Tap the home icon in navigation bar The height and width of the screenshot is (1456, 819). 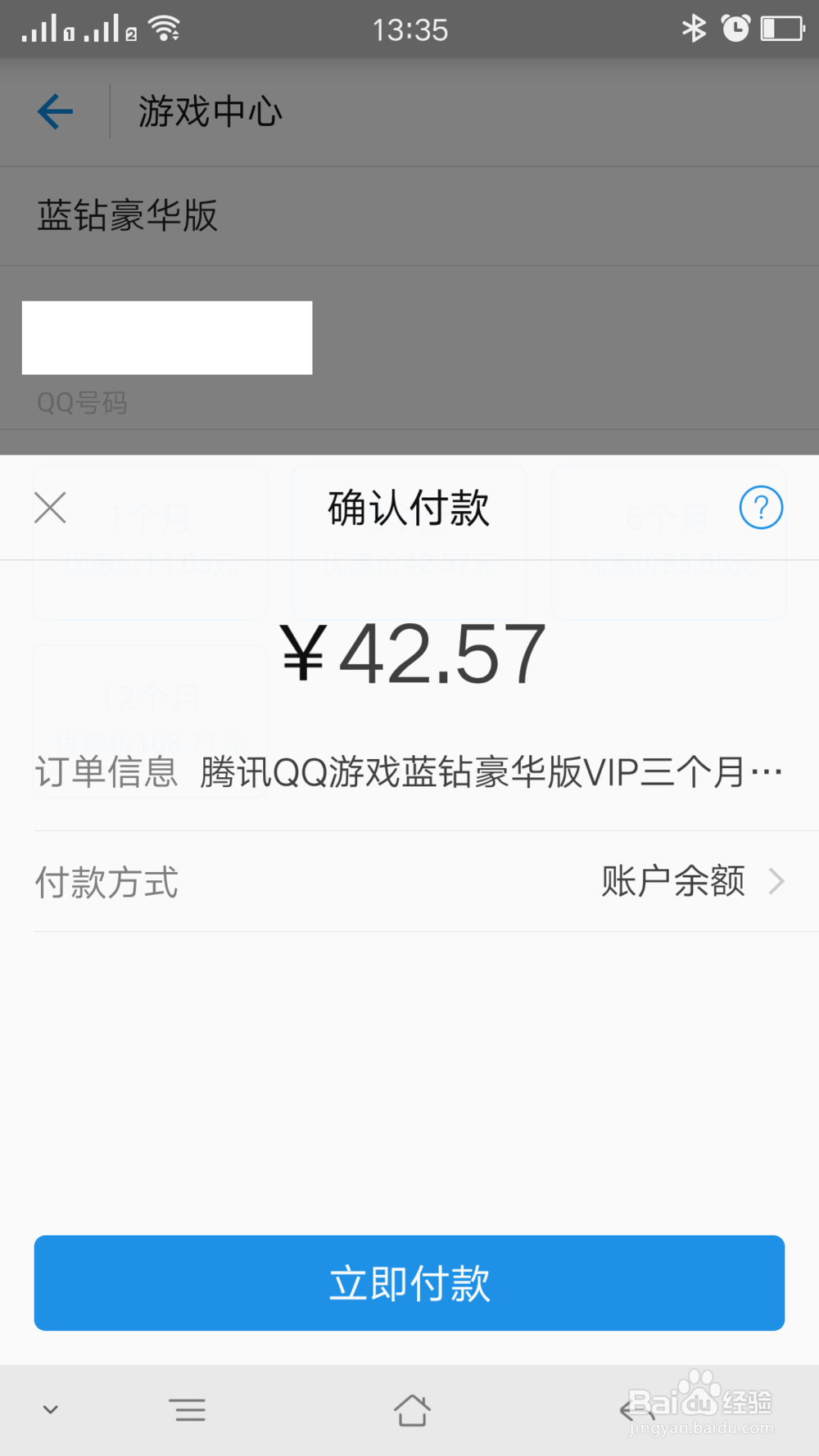[412, 1410]
